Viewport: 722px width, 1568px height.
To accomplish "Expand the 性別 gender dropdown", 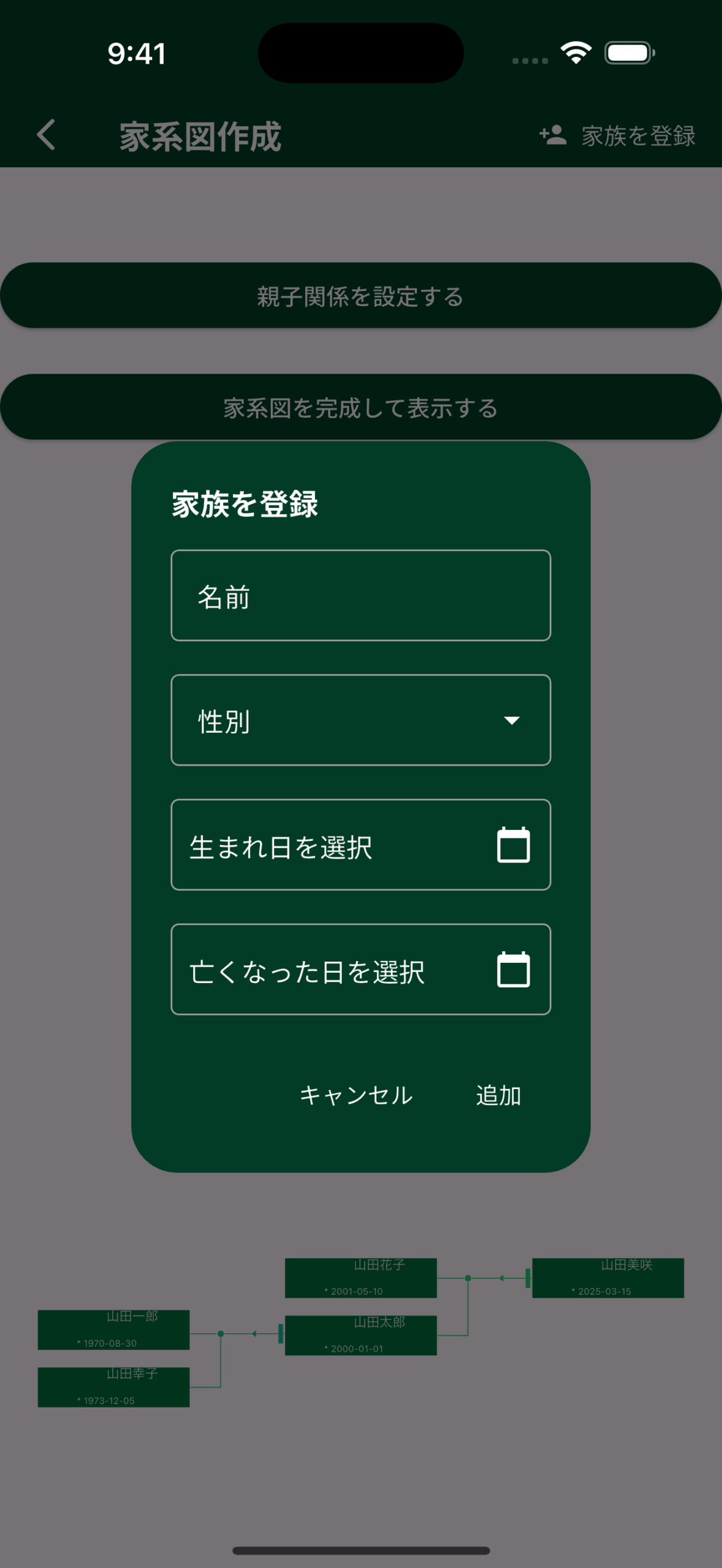I will point(360,720).
